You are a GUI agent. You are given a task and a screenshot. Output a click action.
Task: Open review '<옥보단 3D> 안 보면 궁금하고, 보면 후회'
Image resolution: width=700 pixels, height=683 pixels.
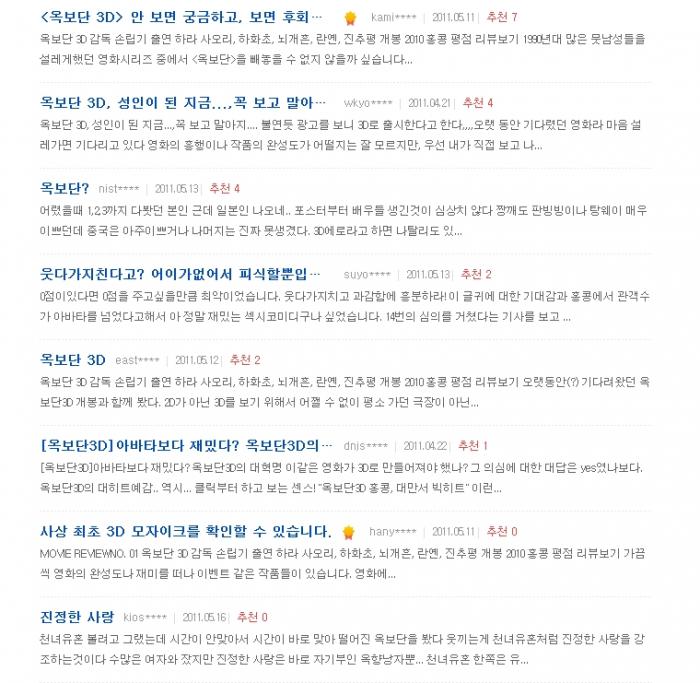[180, 16]
